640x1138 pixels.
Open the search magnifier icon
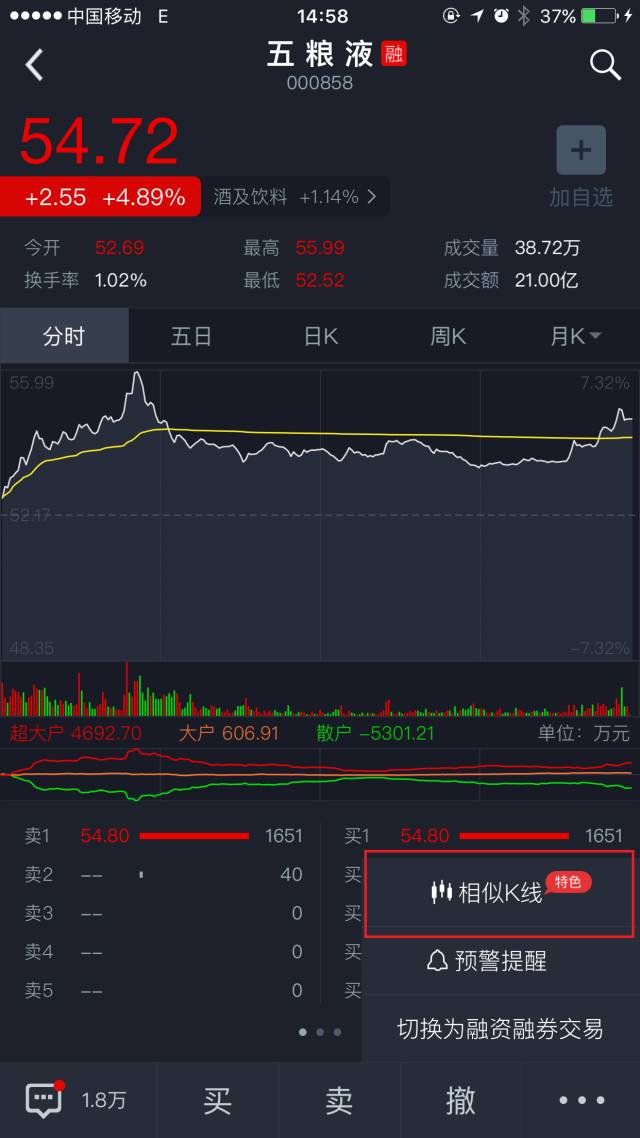point(605,65)
